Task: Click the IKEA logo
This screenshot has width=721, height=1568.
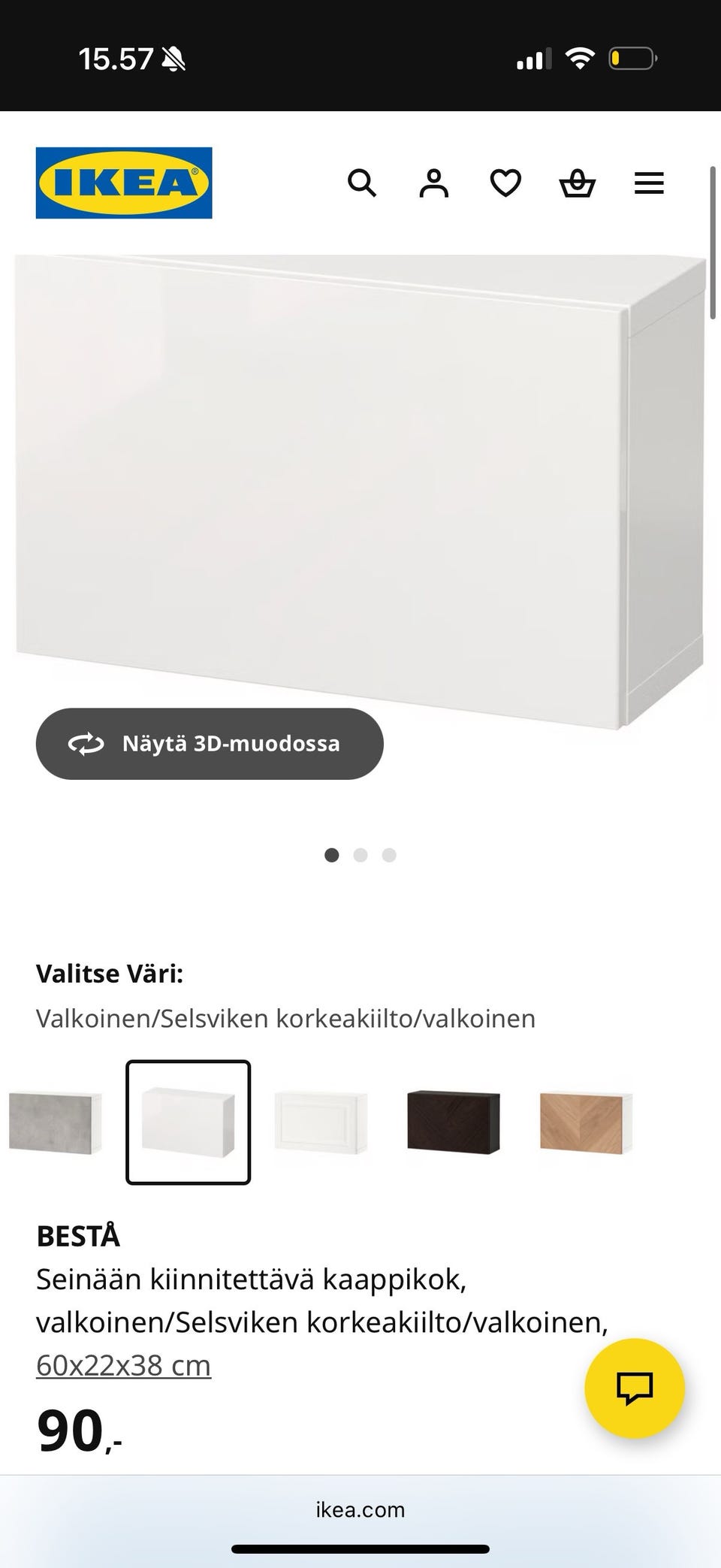Action: point(125,183)
